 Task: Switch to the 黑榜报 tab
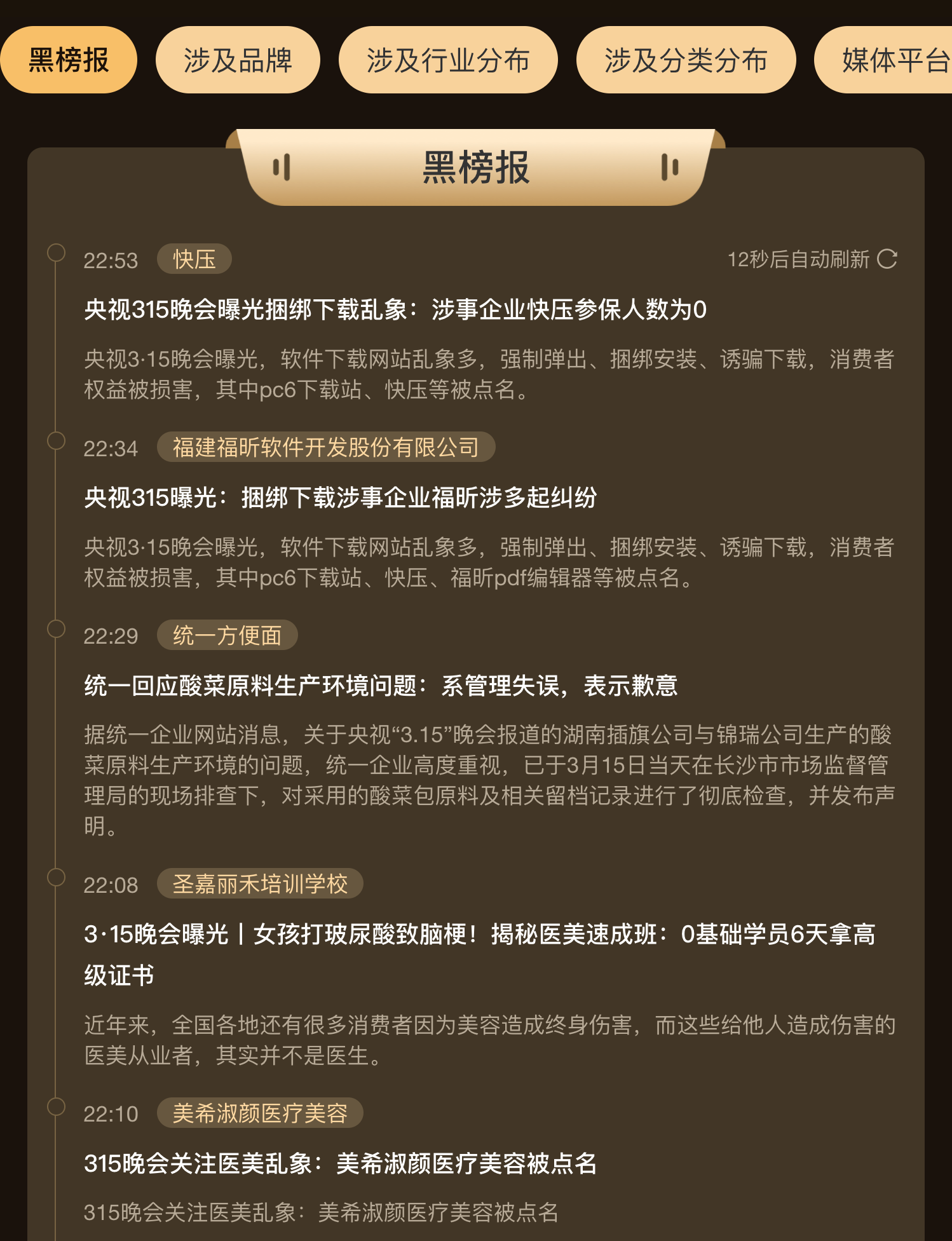(x=68, y=60)
